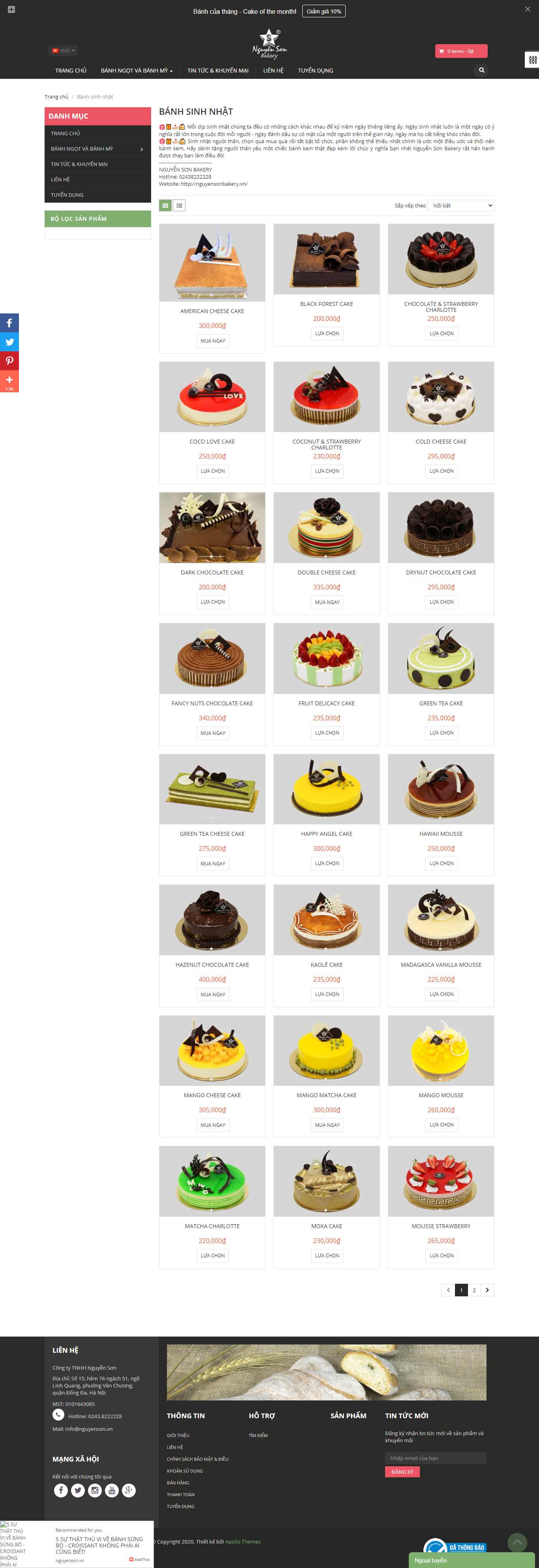Open Liên Hệ in the sidebar category list
This screenshot has width=539, height=1568.
click(60, 179)
